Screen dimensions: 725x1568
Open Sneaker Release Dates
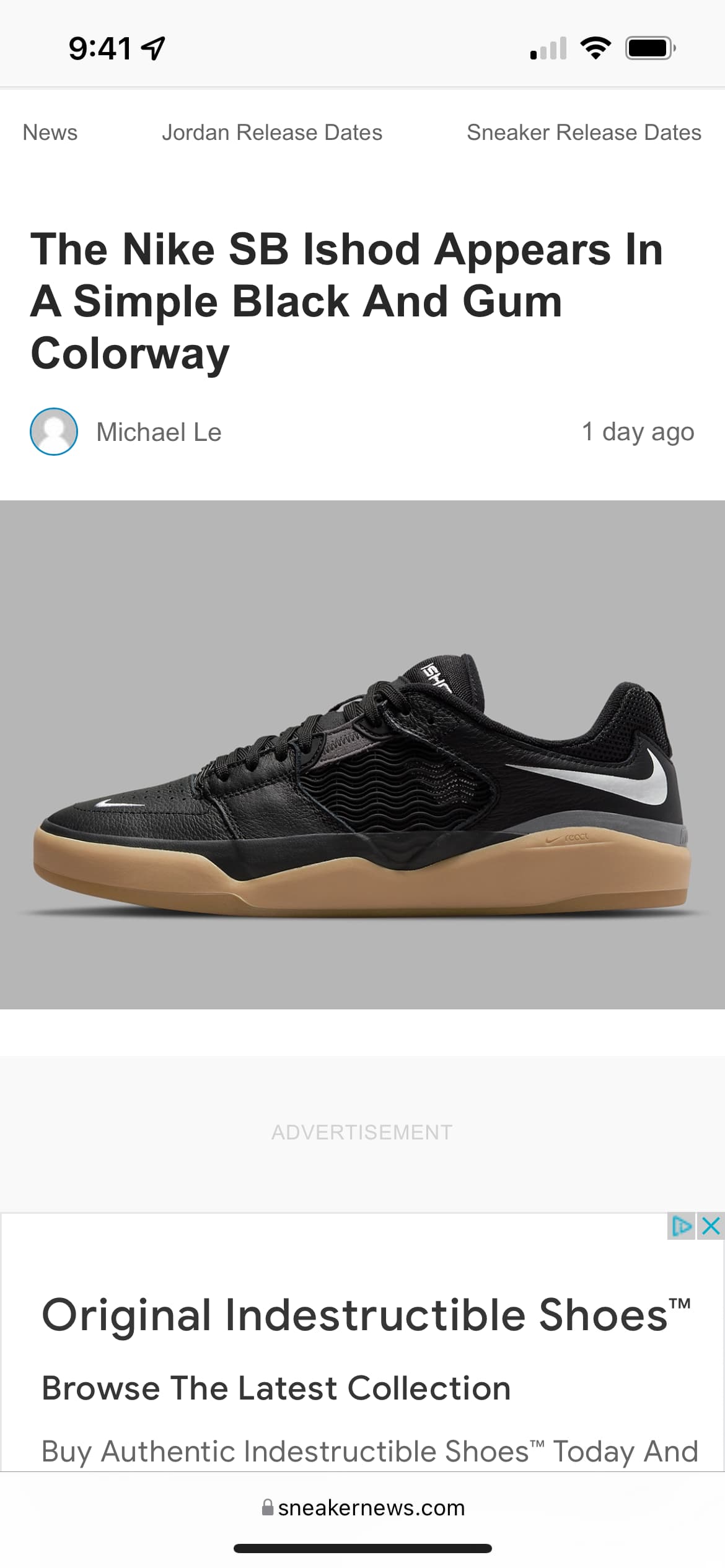coord(584,133)
